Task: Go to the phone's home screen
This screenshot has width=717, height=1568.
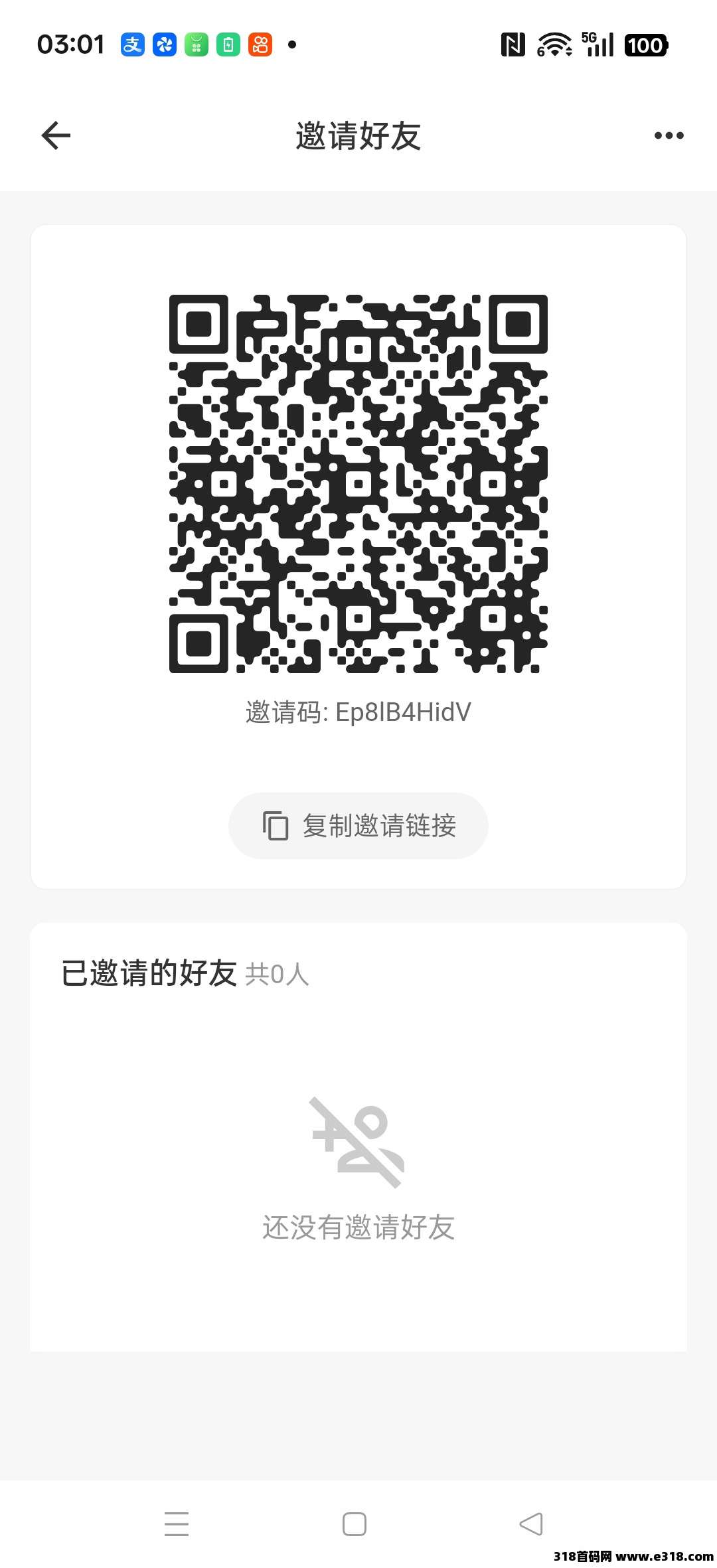Action: tap(355, 1524)
